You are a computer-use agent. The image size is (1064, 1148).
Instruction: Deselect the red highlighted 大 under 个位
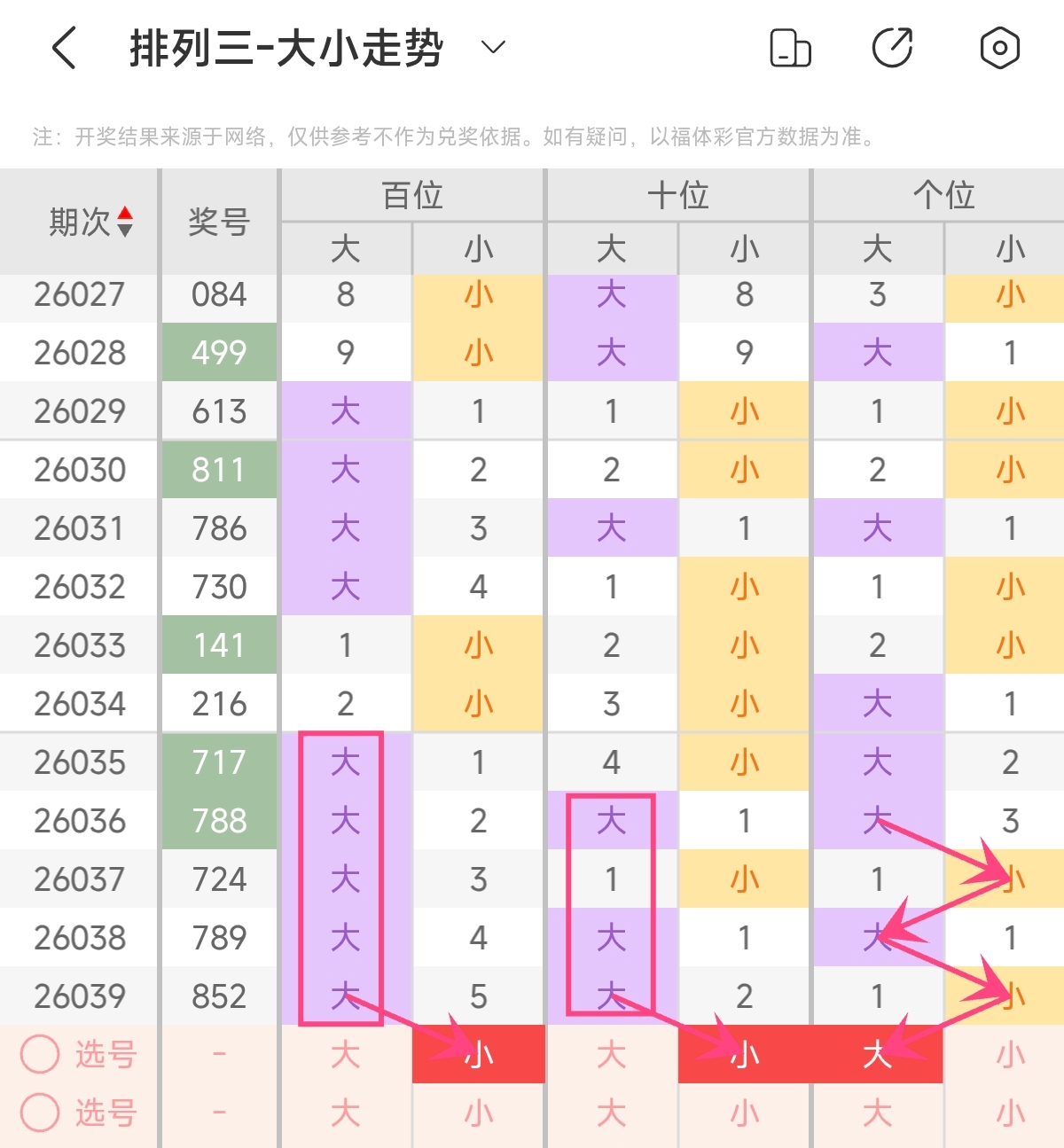(877, 1054)
